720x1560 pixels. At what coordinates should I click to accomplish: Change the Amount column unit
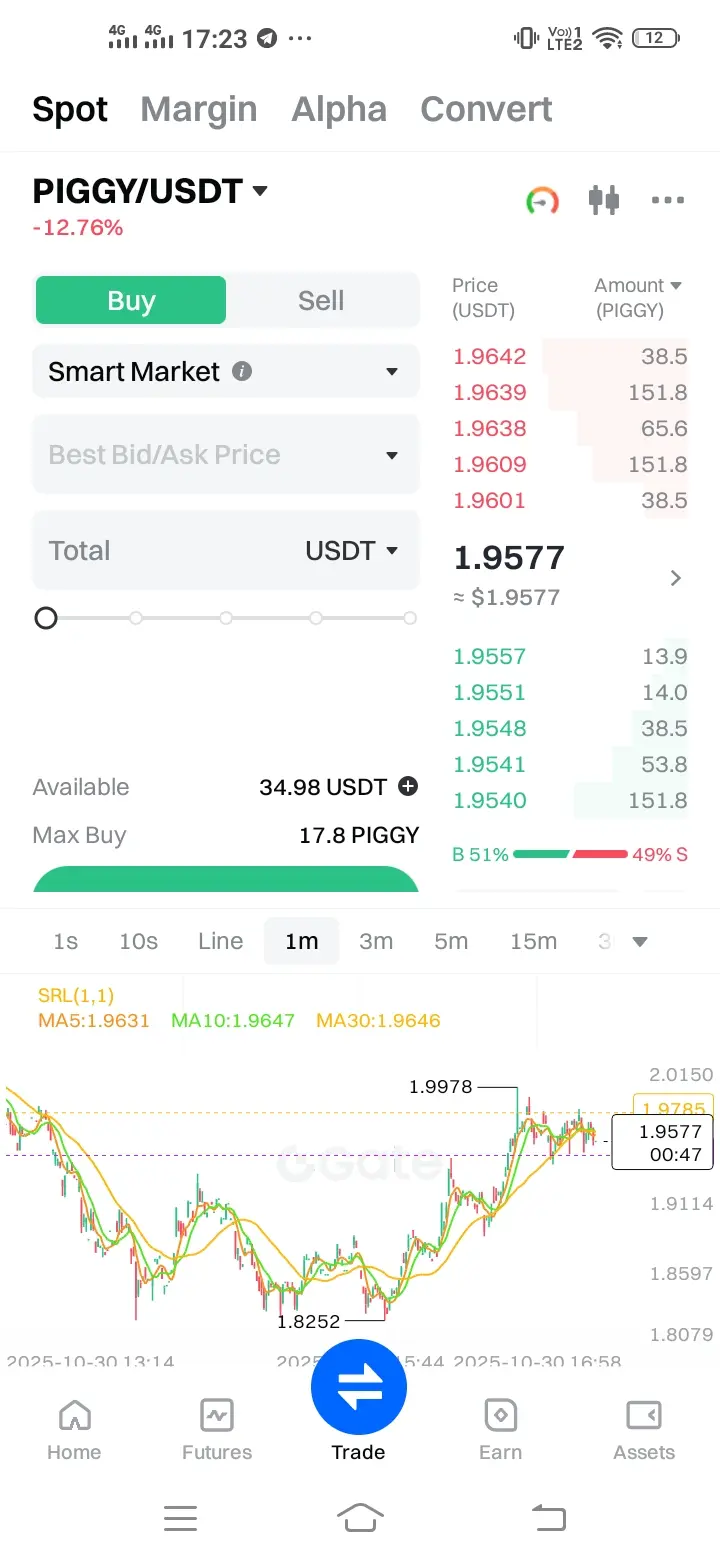(638, 298)
